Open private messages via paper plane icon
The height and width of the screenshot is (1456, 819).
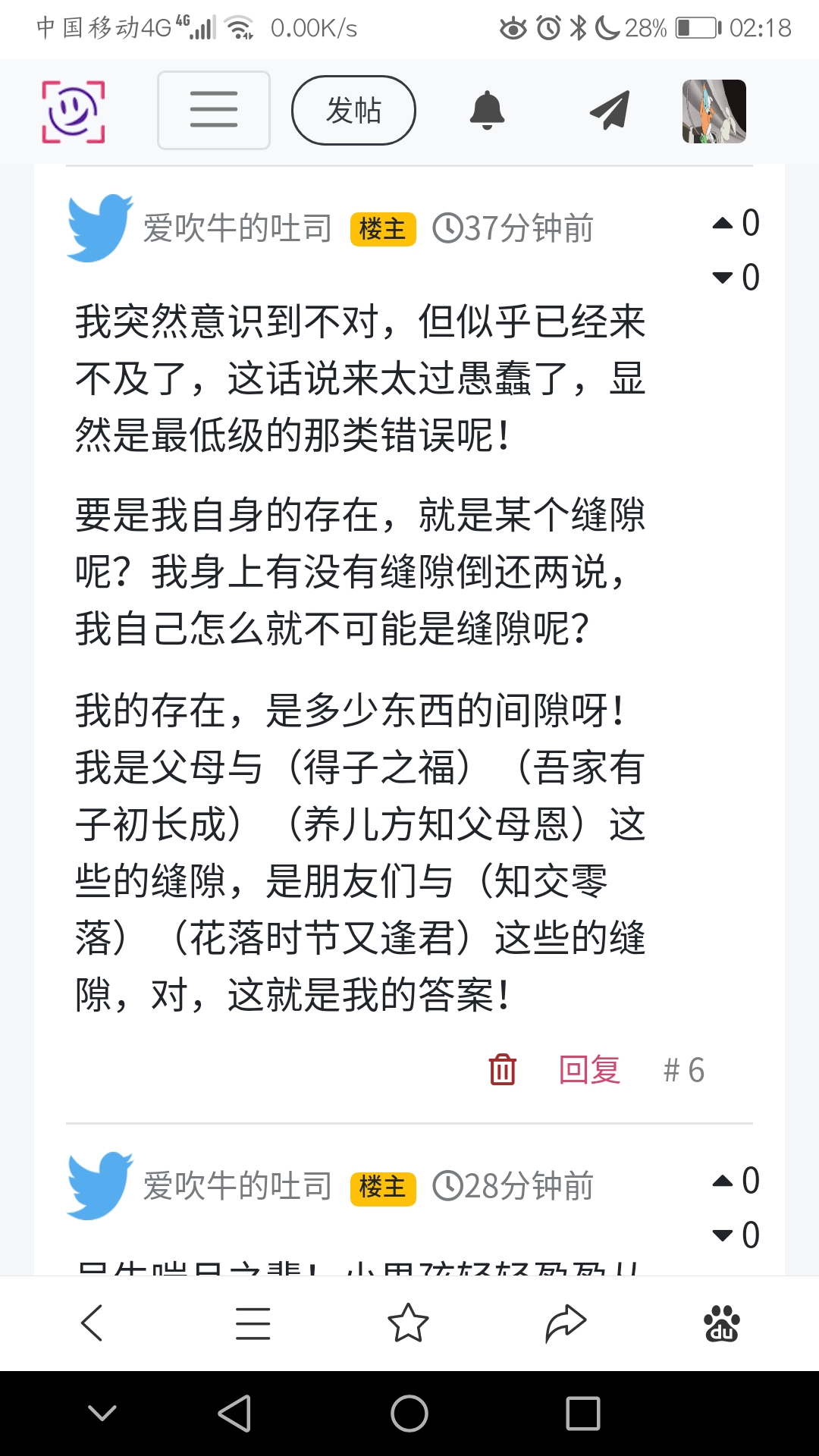point(610,110)
